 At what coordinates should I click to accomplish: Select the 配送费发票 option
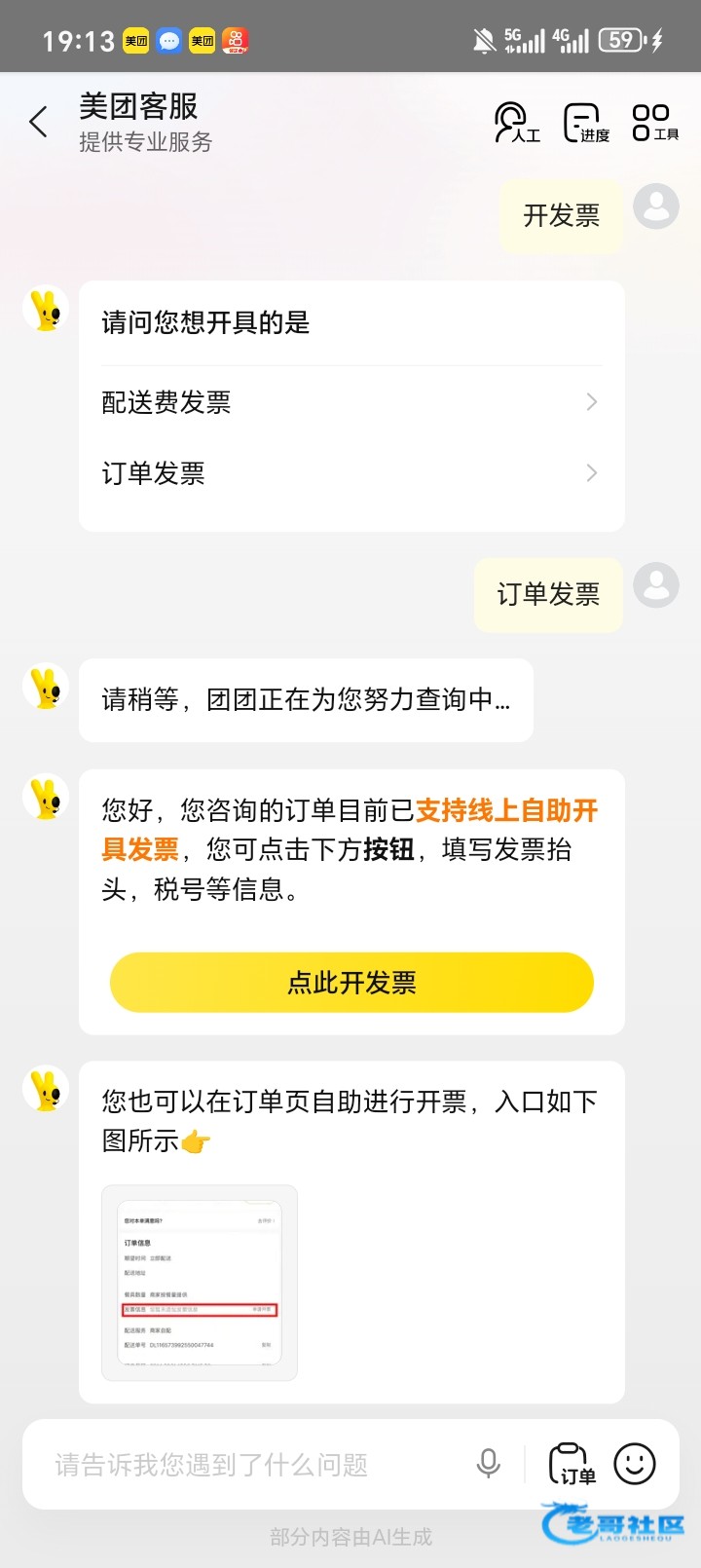(x=350, y=402)
